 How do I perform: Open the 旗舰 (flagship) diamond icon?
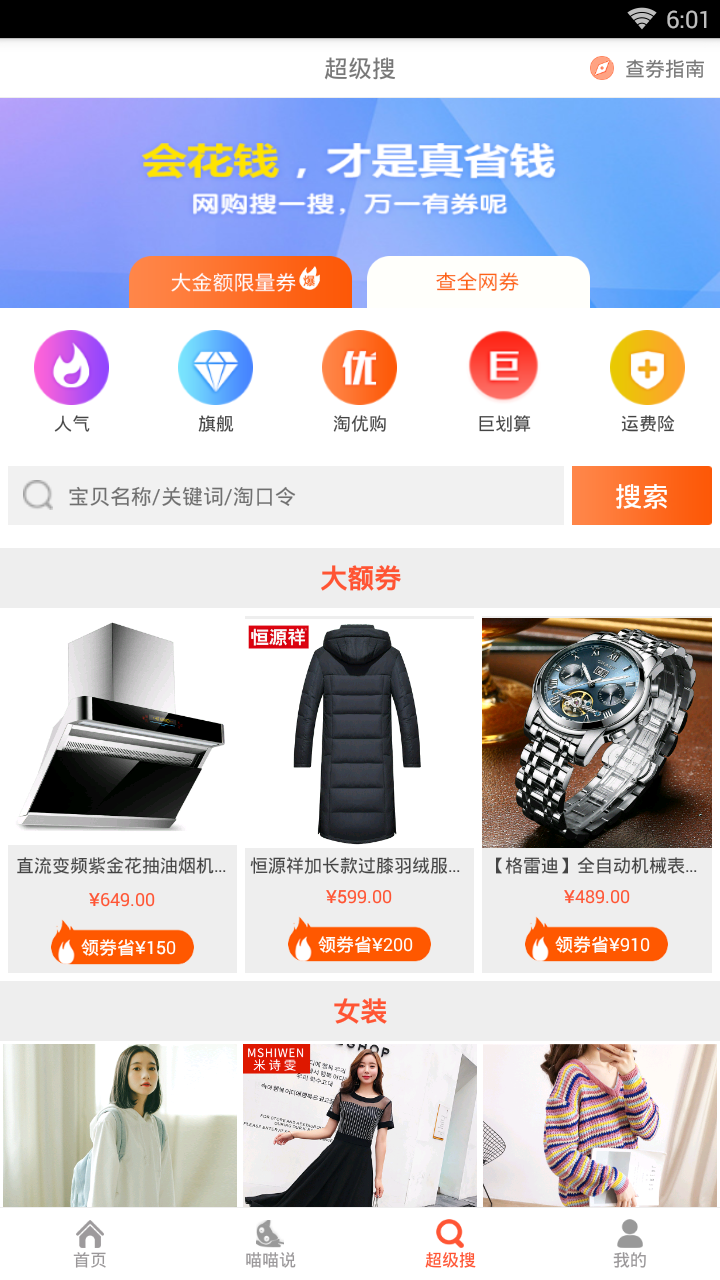pos(215,366)
